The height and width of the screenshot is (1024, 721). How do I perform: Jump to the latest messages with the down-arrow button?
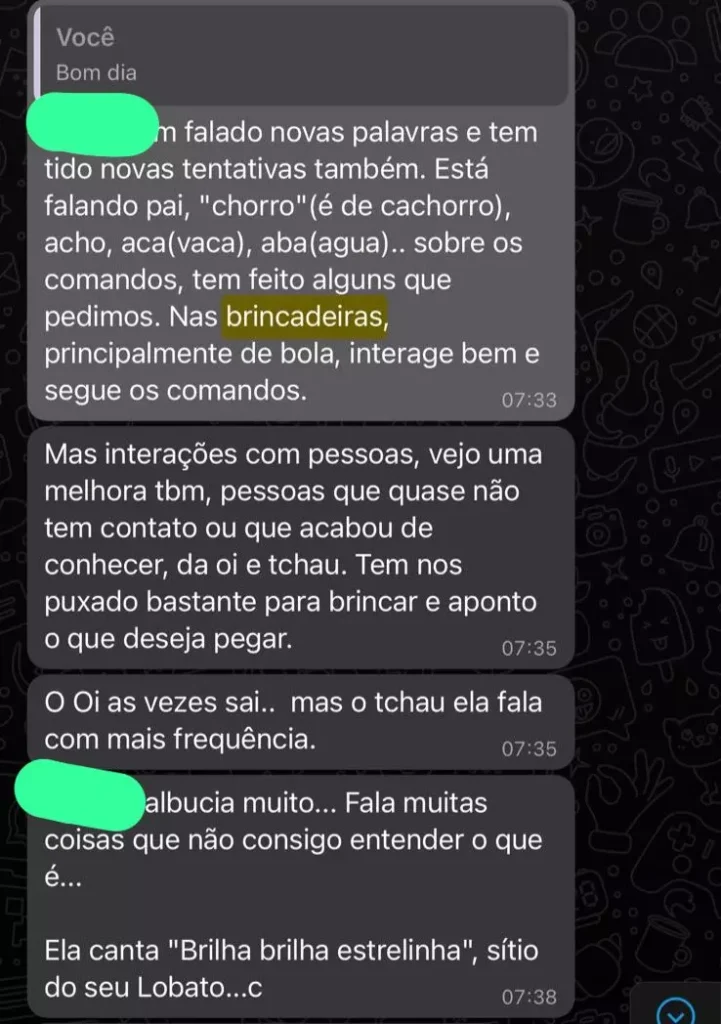(679, 1008)
